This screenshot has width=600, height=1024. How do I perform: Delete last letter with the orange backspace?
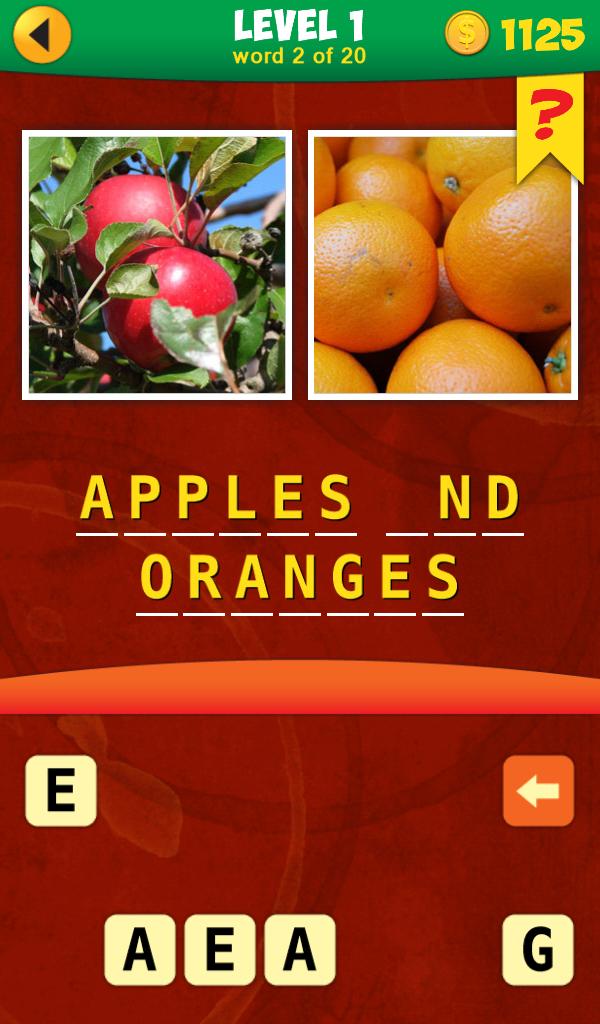pyautogui.click(x=538, y=791)
